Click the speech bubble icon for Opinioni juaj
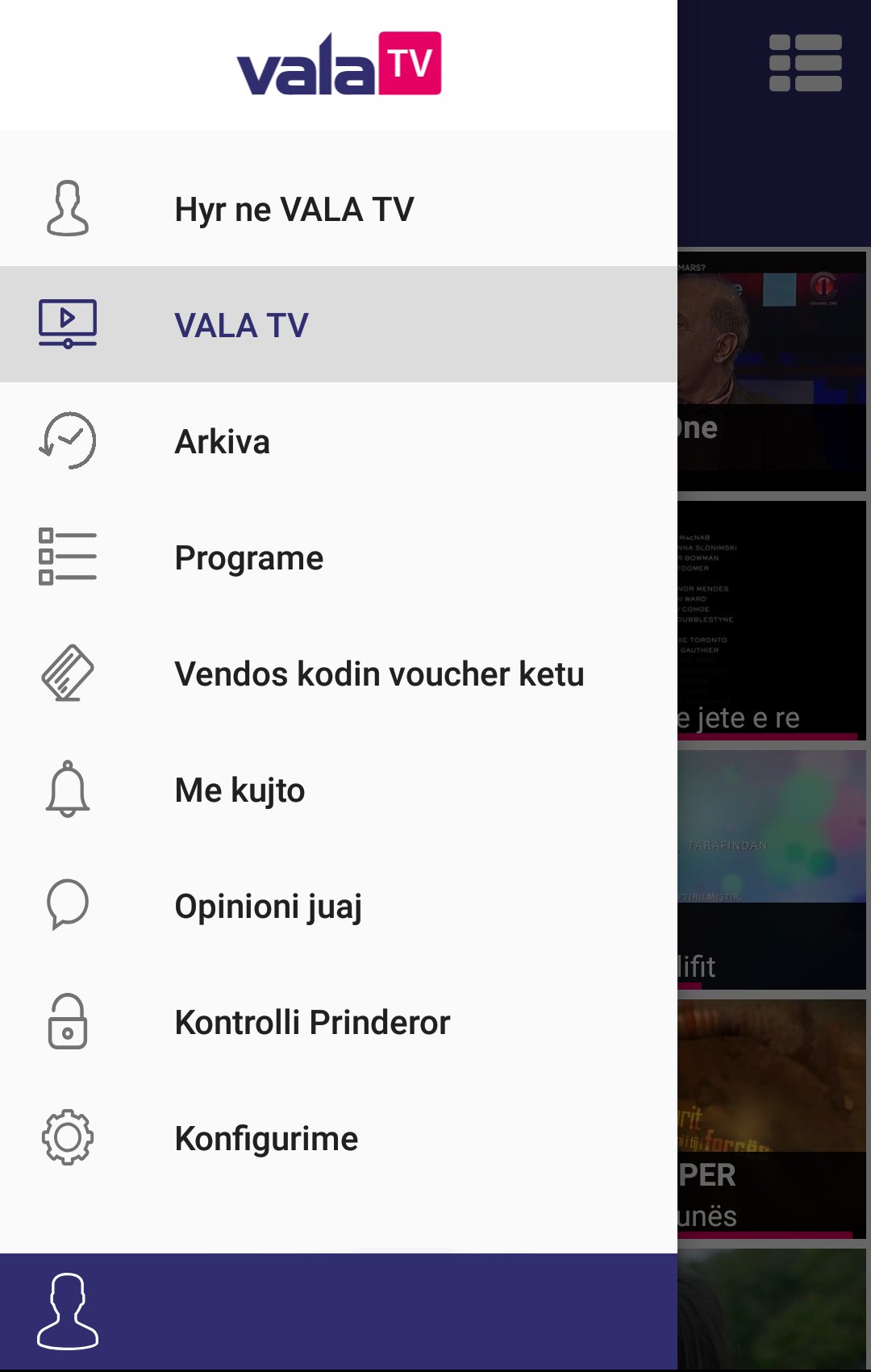Image resolution: width=871 pixels, height=1372 pixels. 69,906
